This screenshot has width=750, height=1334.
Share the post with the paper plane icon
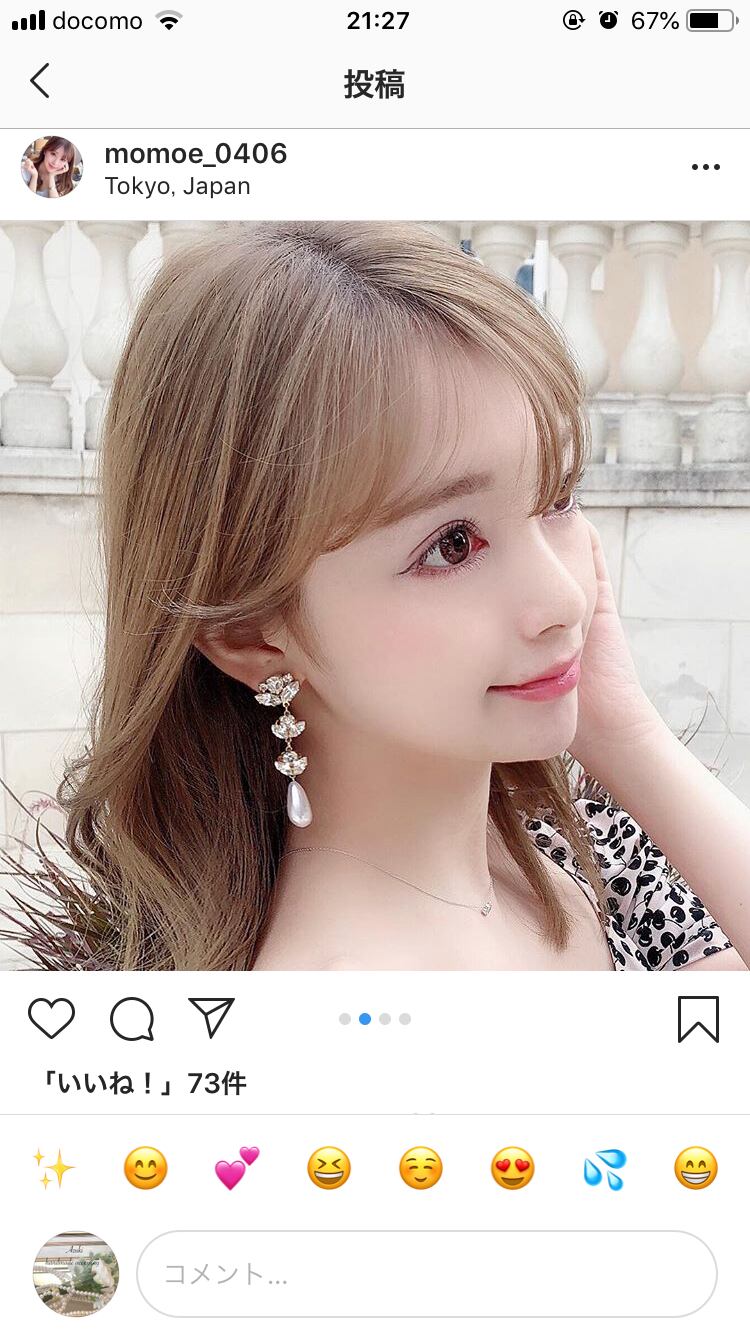tap(211, 1018)
